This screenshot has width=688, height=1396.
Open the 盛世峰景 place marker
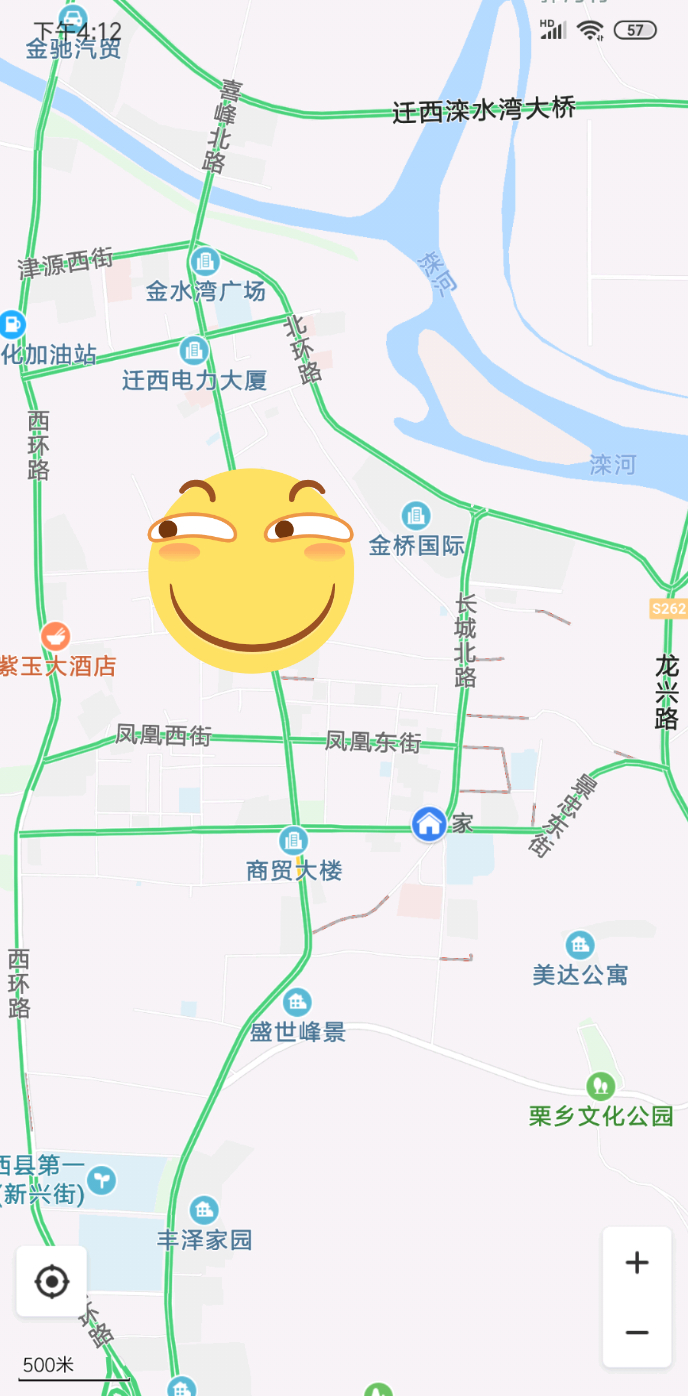297,1002
